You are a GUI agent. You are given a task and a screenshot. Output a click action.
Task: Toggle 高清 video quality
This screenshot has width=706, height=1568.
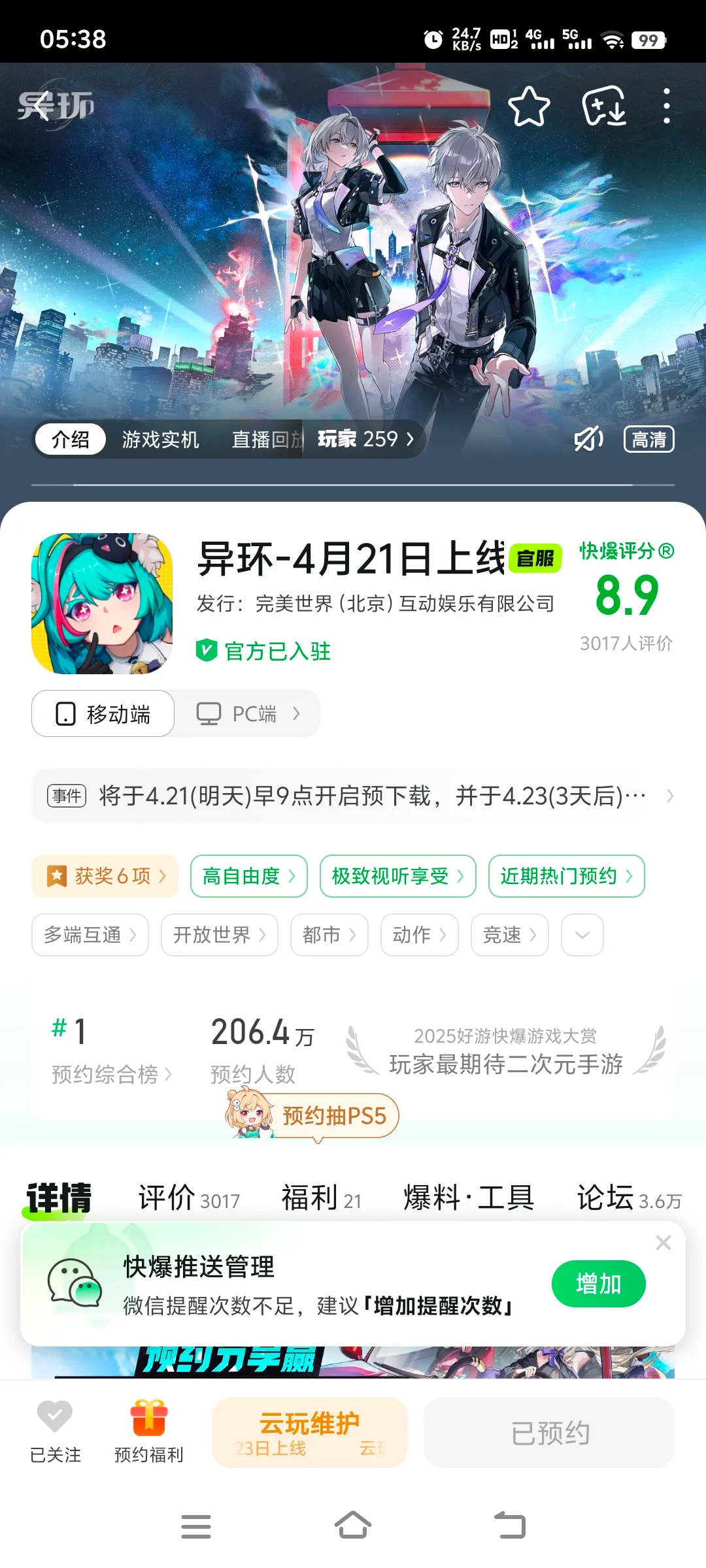[x=648, y=439]
